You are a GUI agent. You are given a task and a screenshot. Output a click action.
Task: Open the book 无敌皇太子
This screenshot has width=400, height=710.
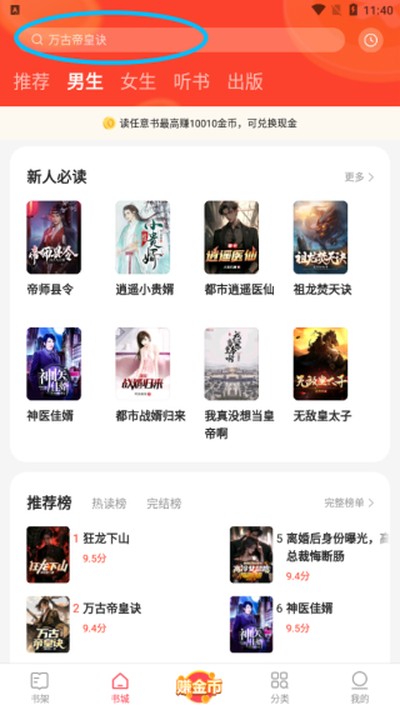(x=322, y=375)
